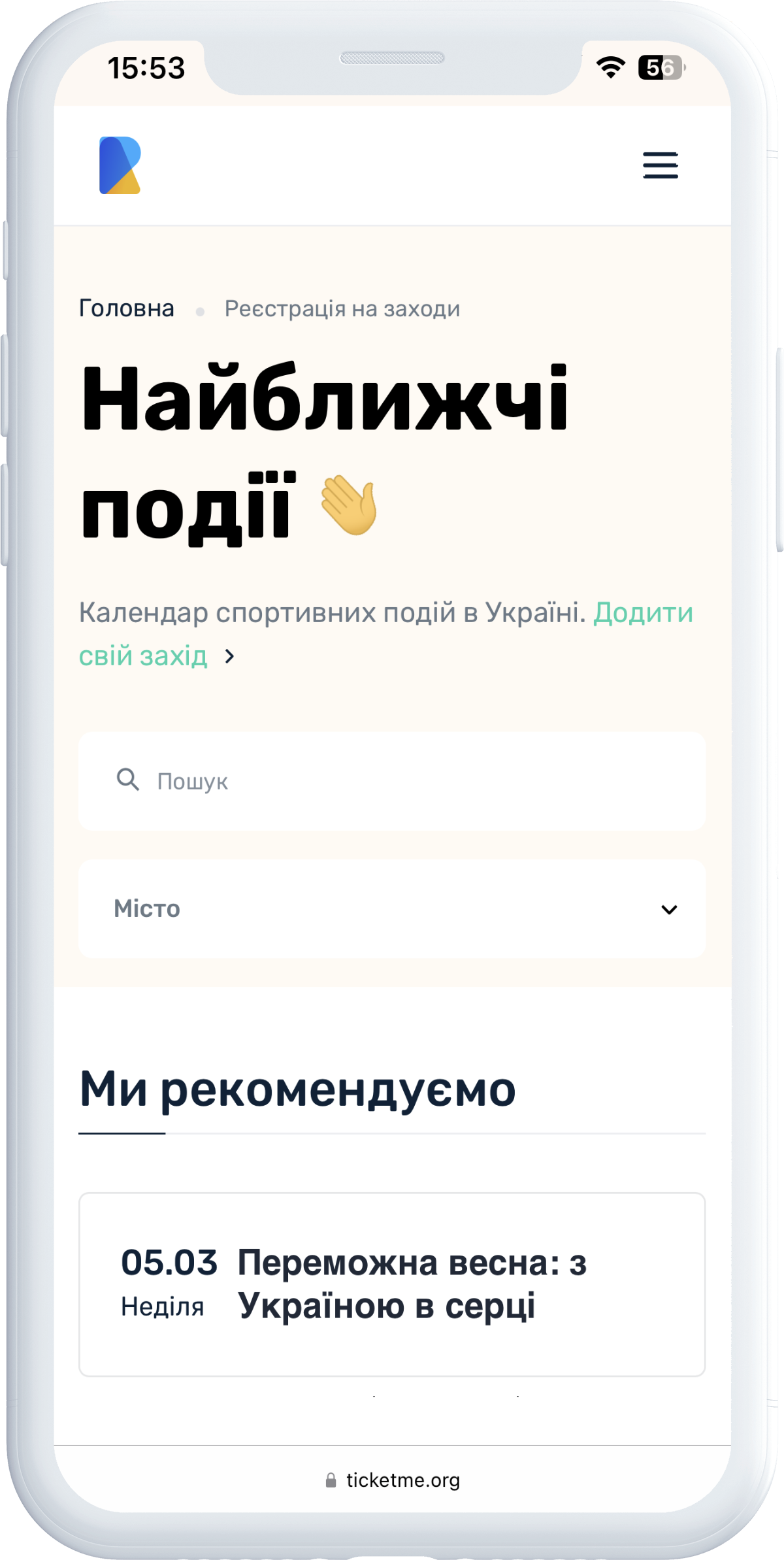Tap the TicketMe logo to go home
784x1560 pixels.
pyautogui.click(x=120, y=165)
